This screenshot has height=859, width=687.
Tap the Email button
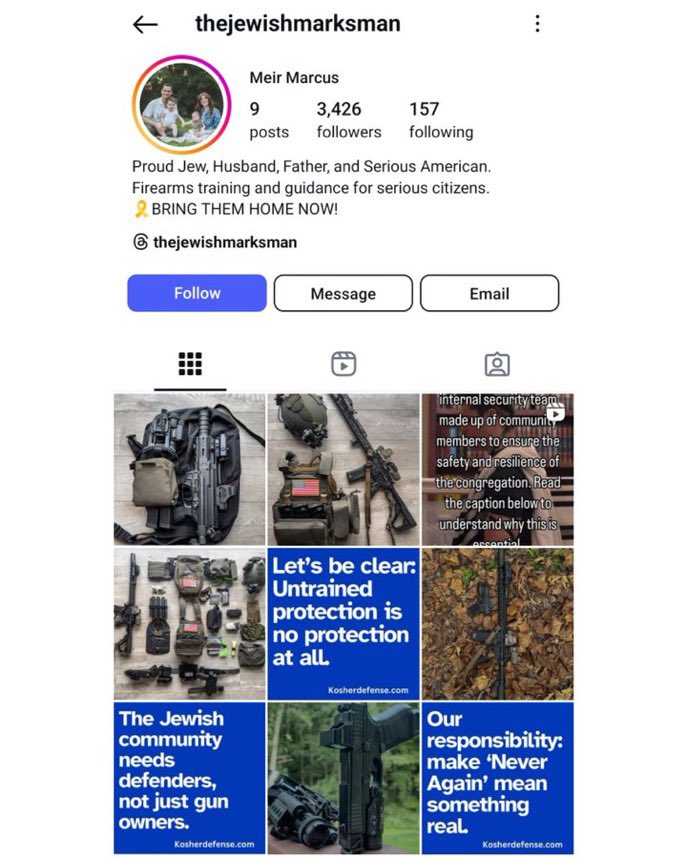[489, 294]
